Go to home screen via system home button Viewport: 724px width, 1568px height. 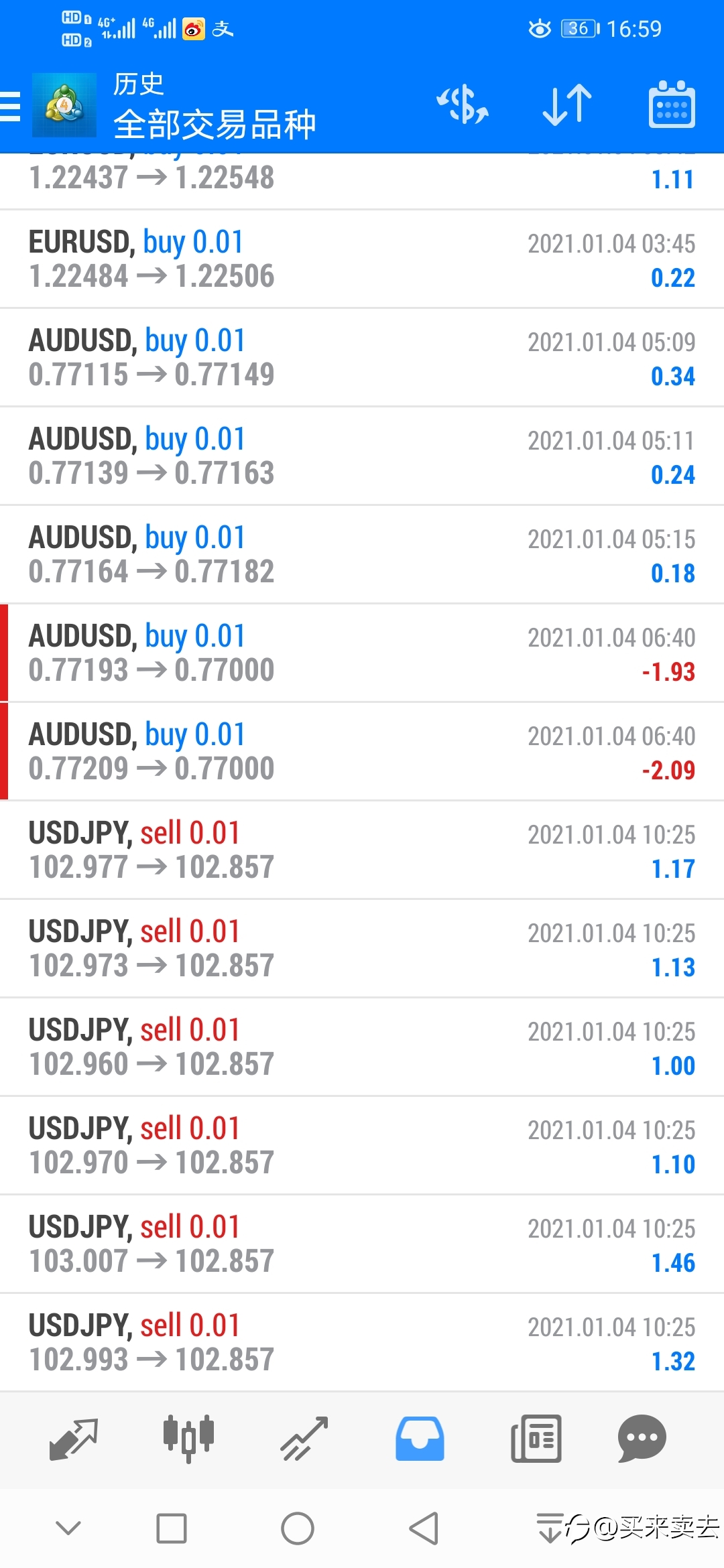point(298,1528)
